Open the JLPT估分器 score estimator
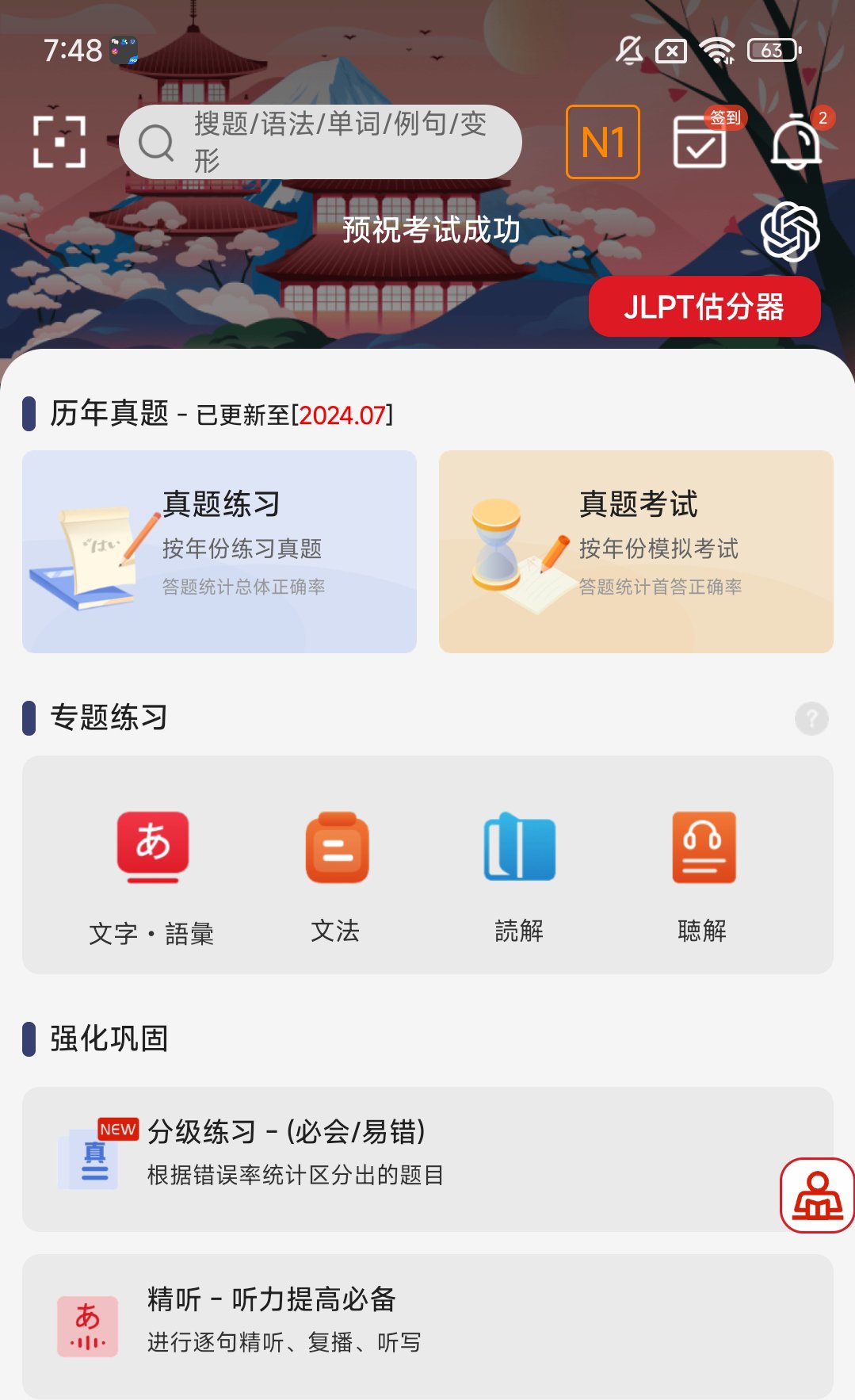The height and width of the screenshot is (1400, 855). (x=704, y=307)
